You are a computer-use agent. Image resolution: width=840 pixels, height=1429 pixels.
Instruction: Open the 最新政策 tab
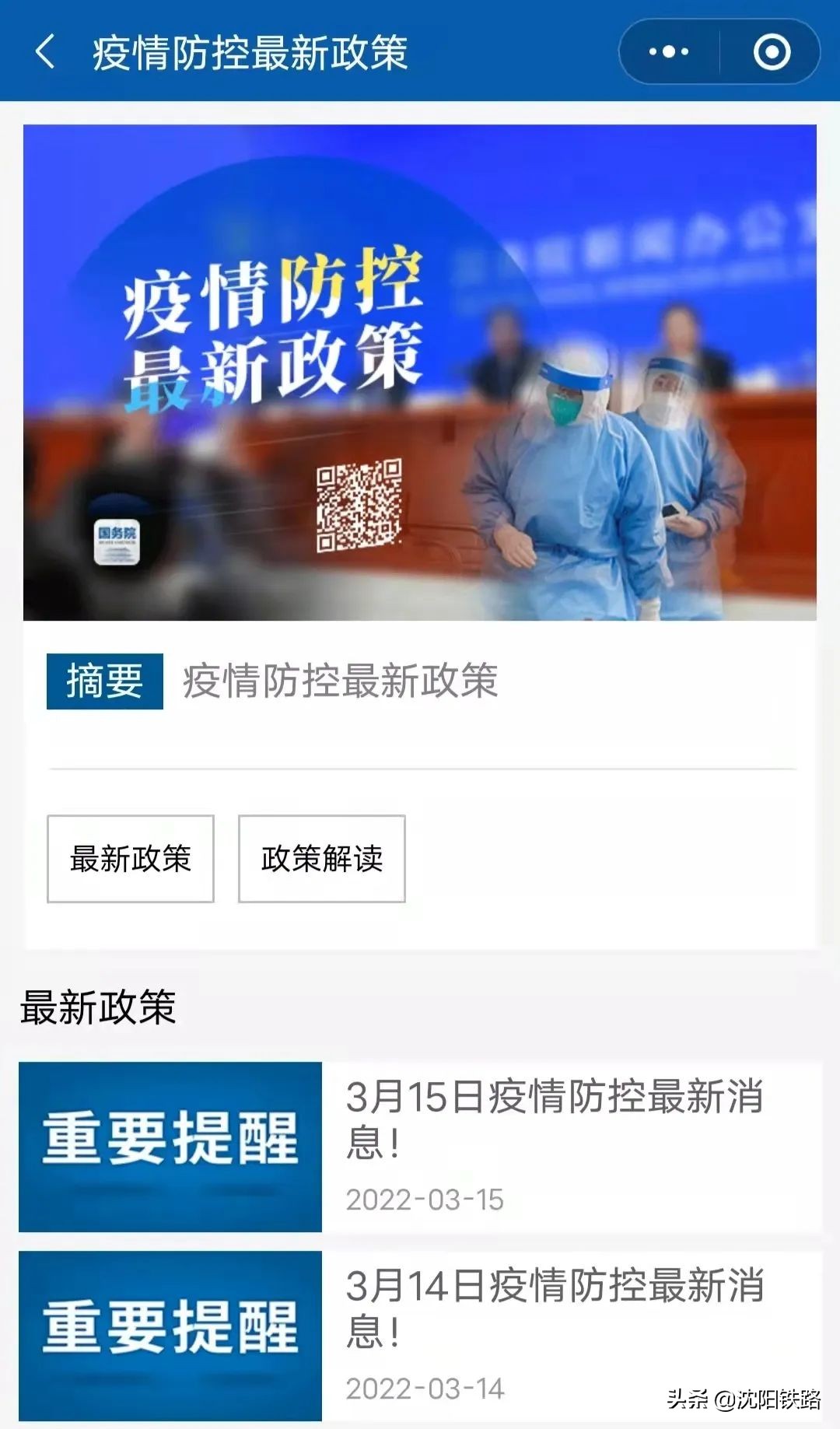pos(129,858)
